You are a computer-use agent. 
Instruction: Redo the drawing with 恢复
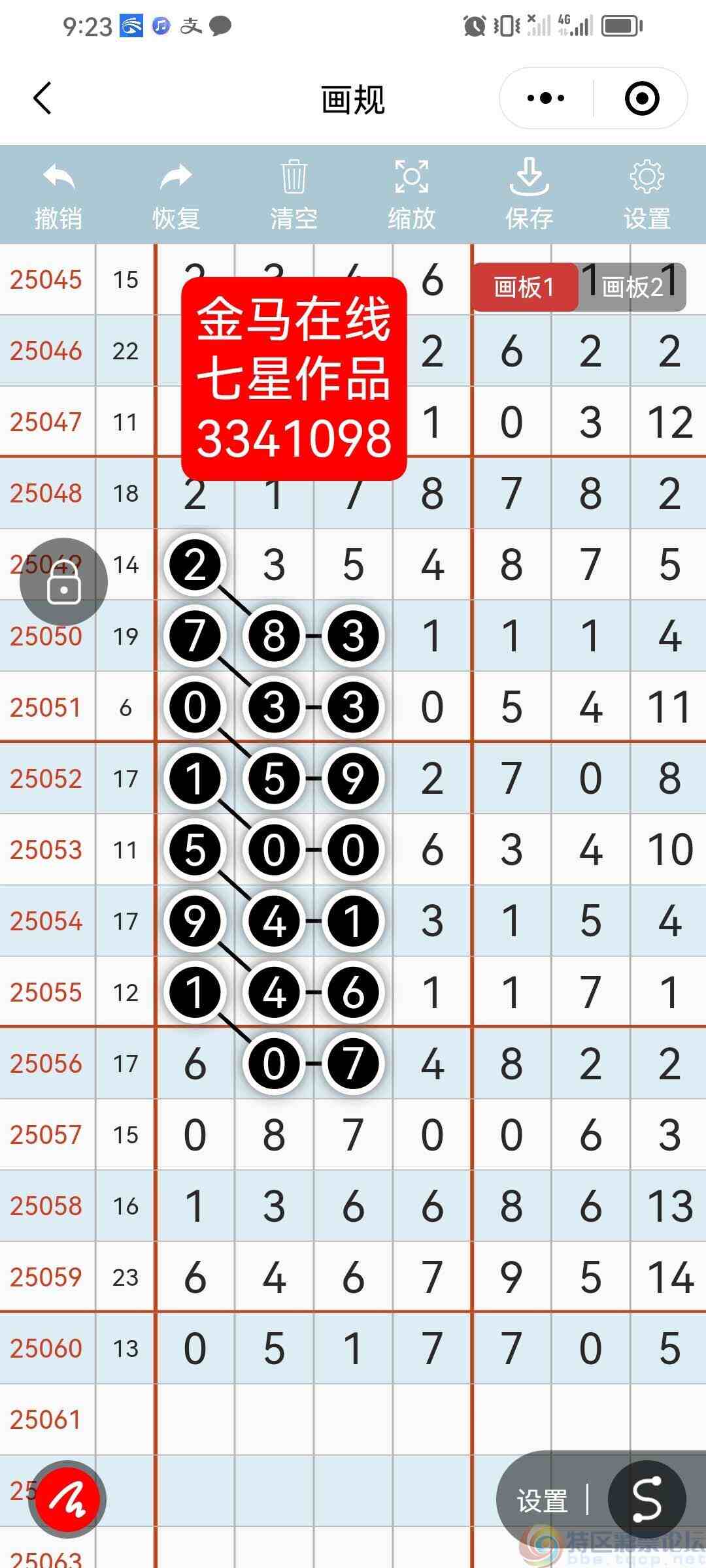tap(176, 195)
